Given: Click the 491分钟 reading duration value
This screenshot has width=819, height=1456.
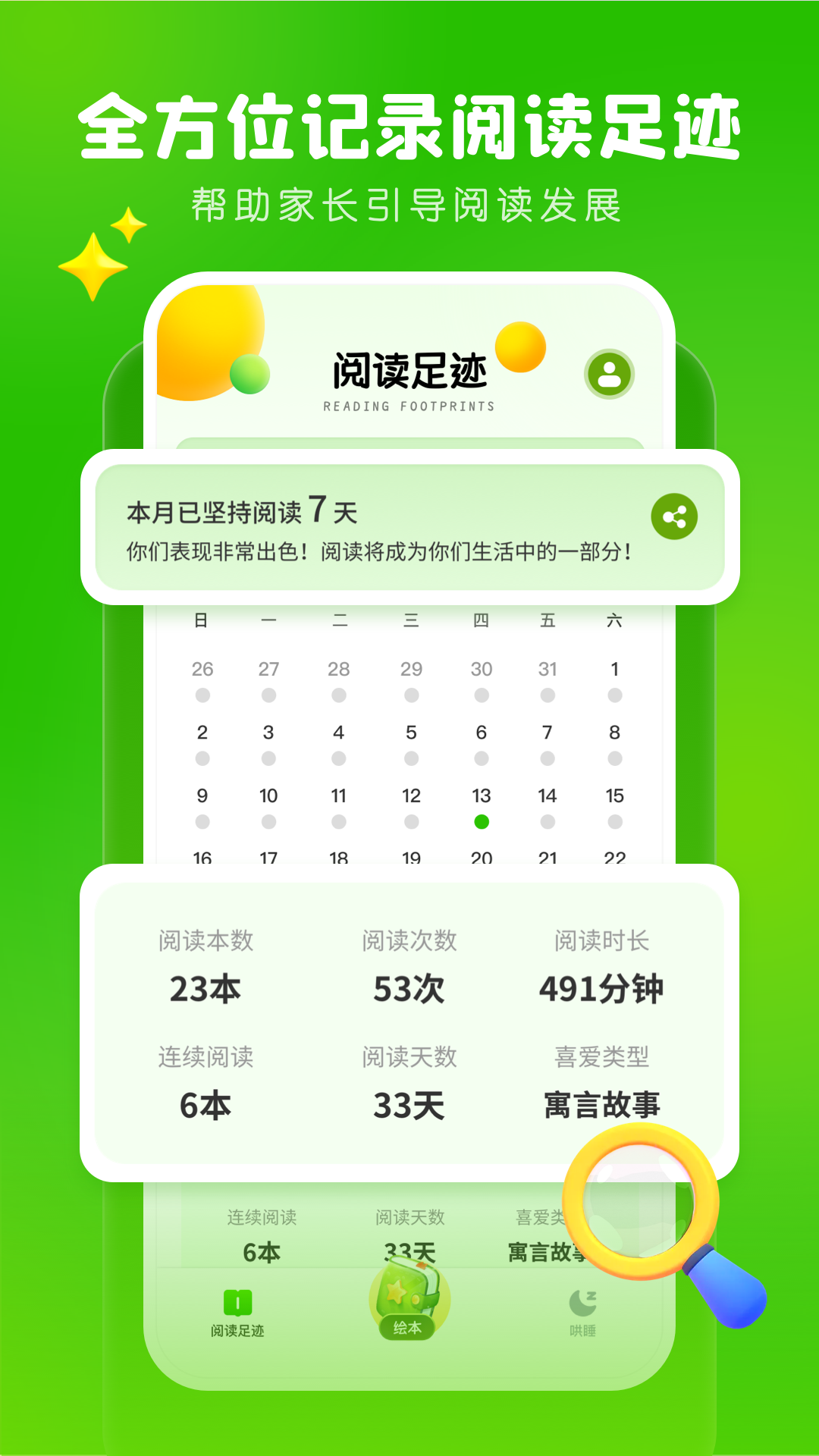Looking at the screenshot, I should pos(603,987).
